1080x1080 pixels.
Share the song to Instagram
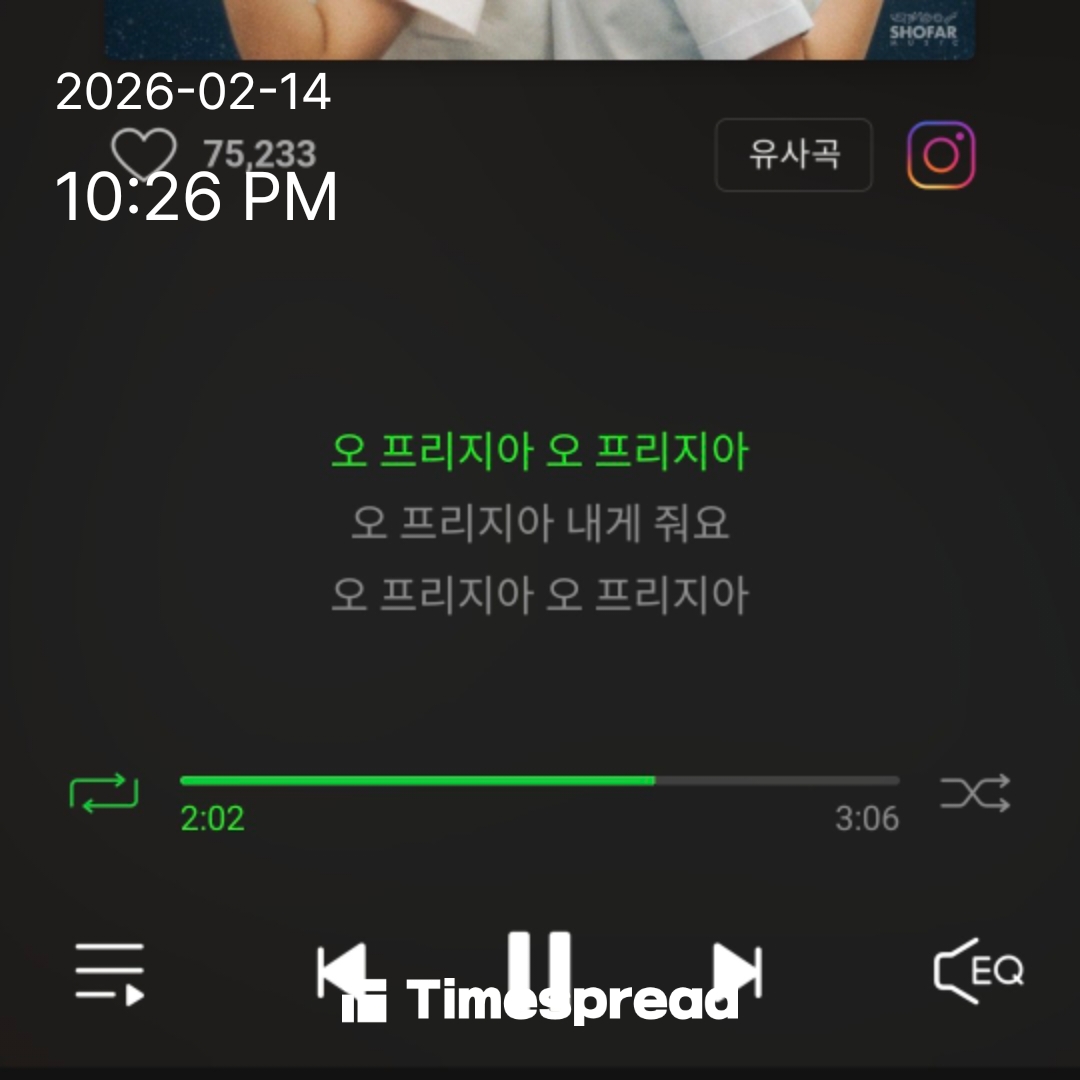coord(941,155)
